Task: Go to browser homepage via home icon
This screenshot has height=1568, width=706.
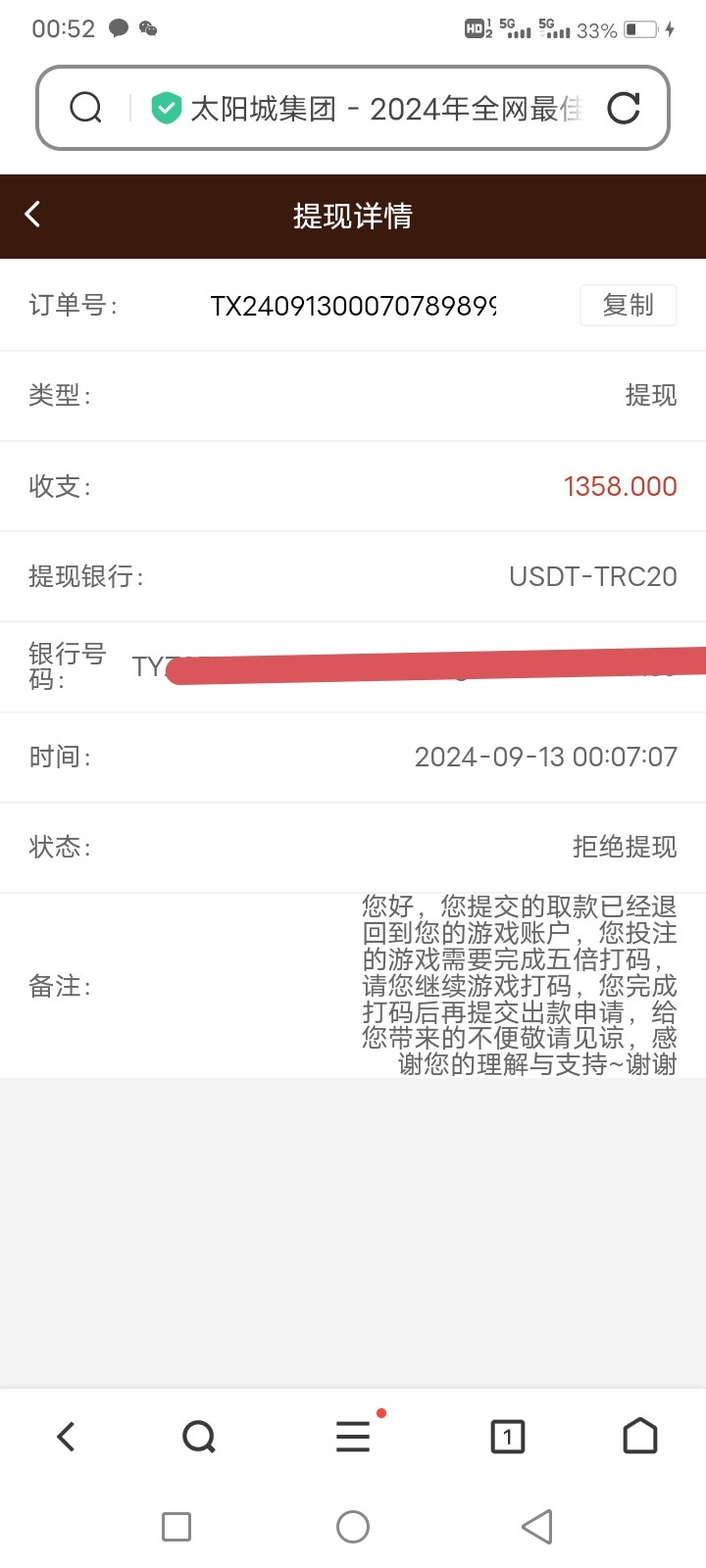Action: (640, 1437)
